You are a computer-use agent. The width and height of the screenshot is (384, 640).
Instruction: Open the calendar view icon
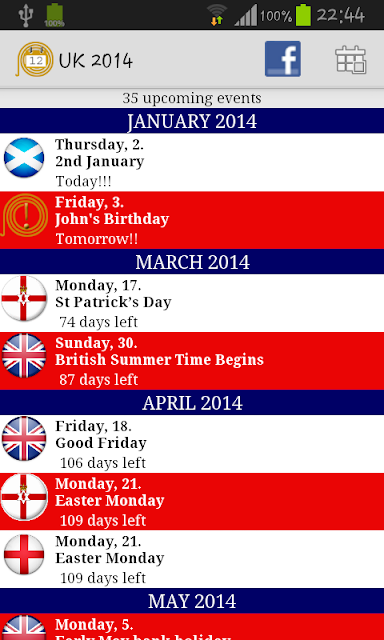pos(351,60)
